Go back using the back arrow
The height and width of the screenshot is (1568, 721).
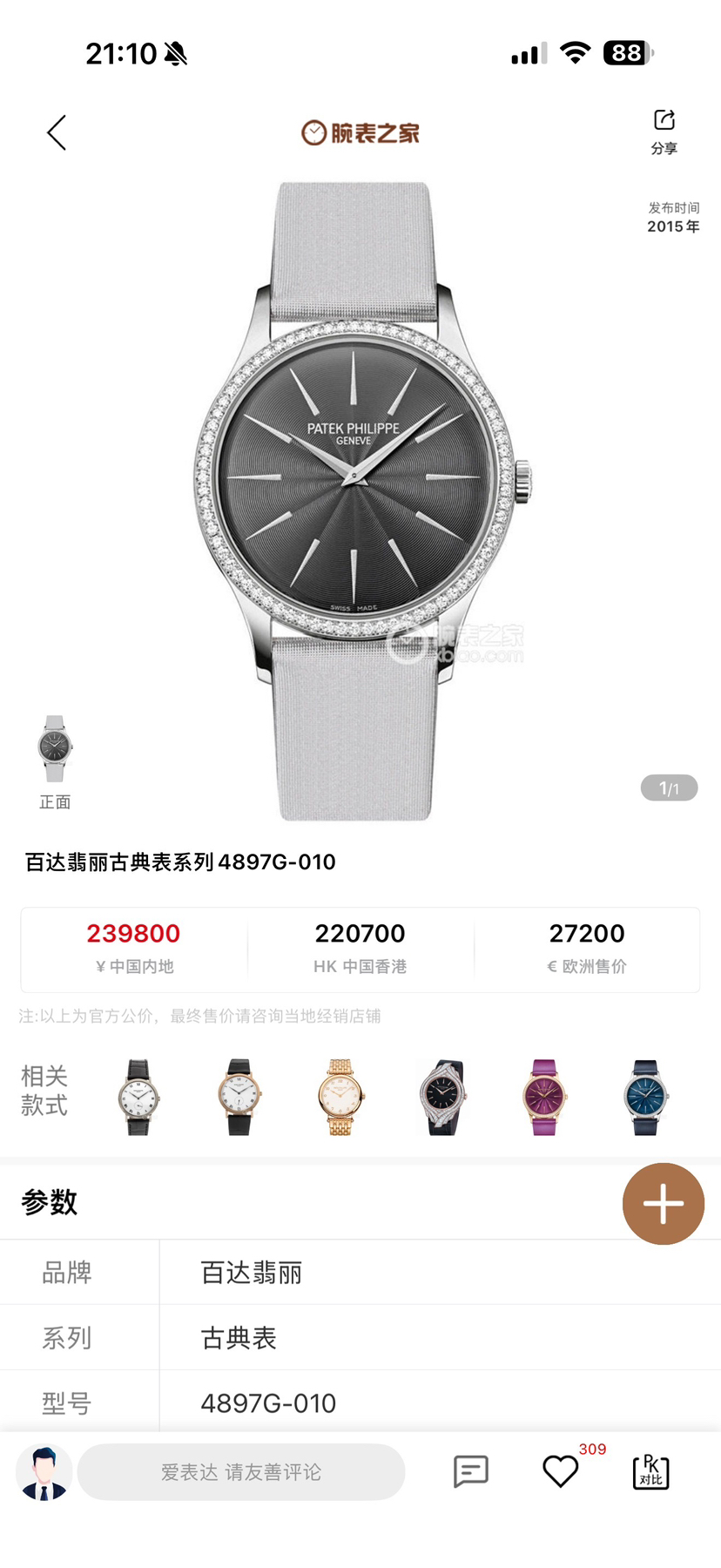click(57, 133)
